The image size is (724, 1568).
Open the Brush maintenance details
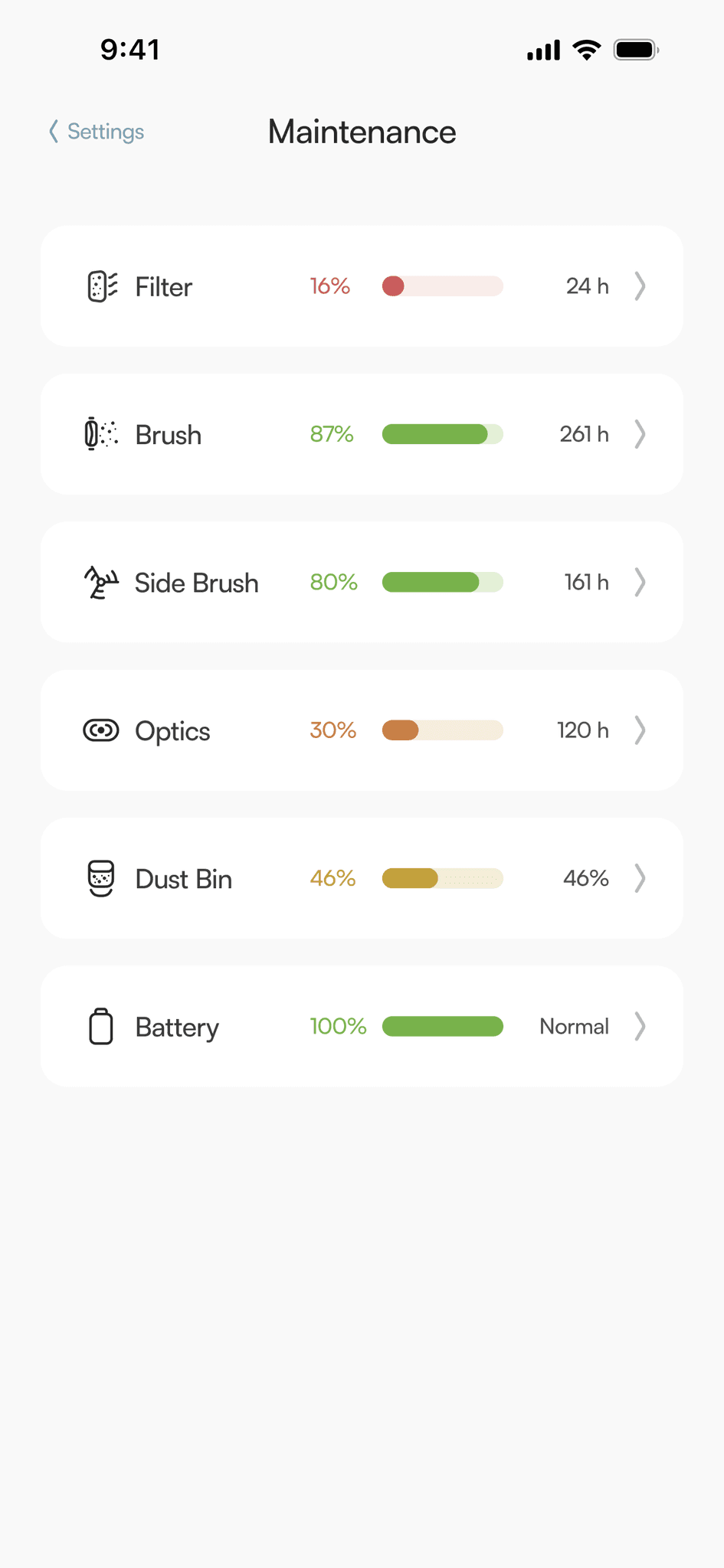click(362, 434)
